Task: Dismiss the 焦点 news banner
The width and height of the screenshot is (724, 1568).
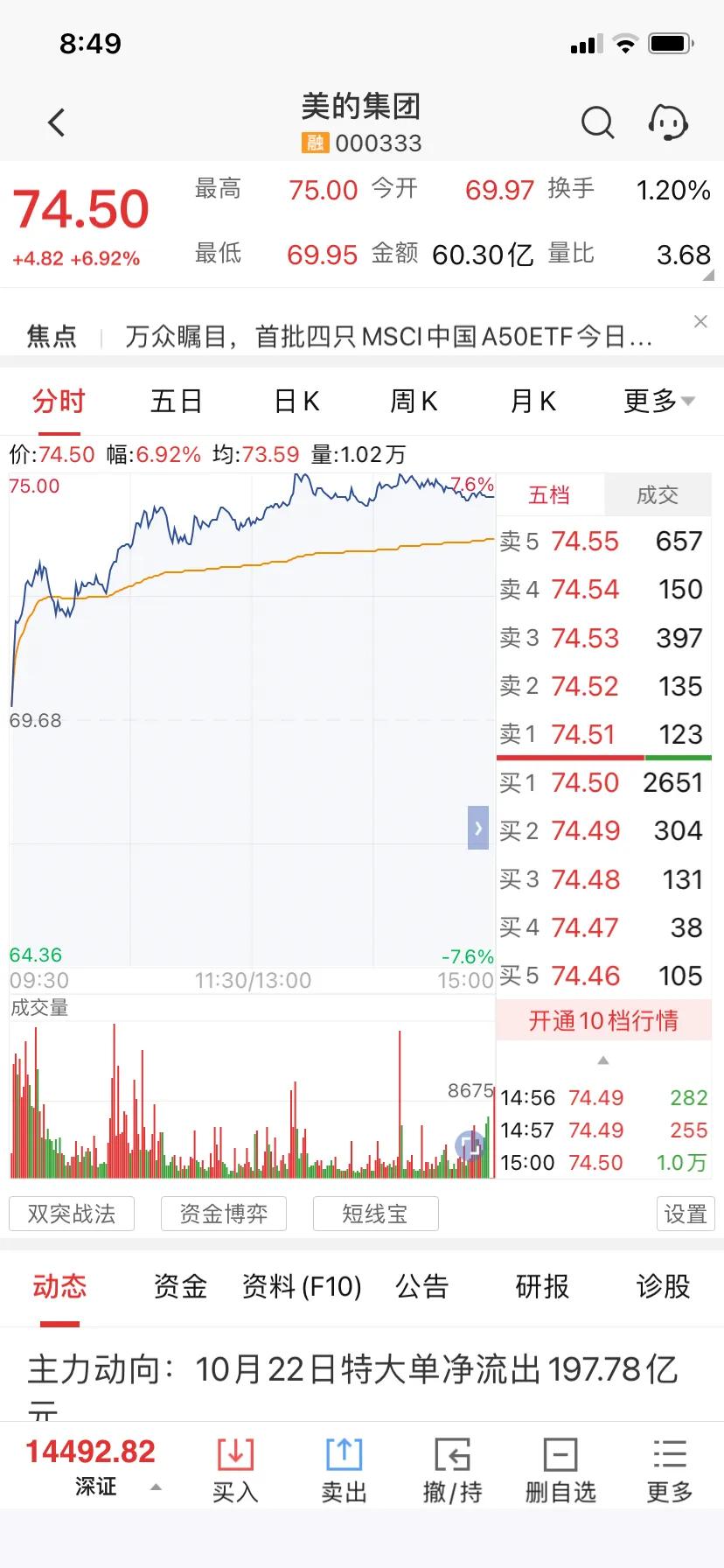Action: (700, 322)
